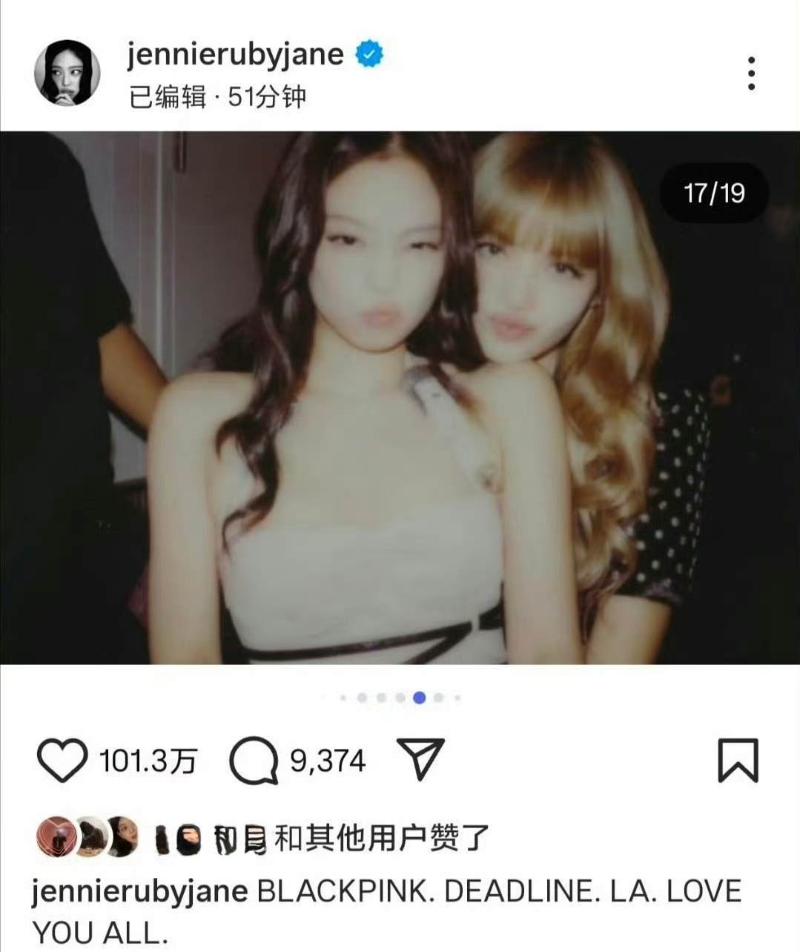Viewport: 800px width, 952px height.
Task: Open jennierubyjane's profile picture
Action: click(68, 73)
